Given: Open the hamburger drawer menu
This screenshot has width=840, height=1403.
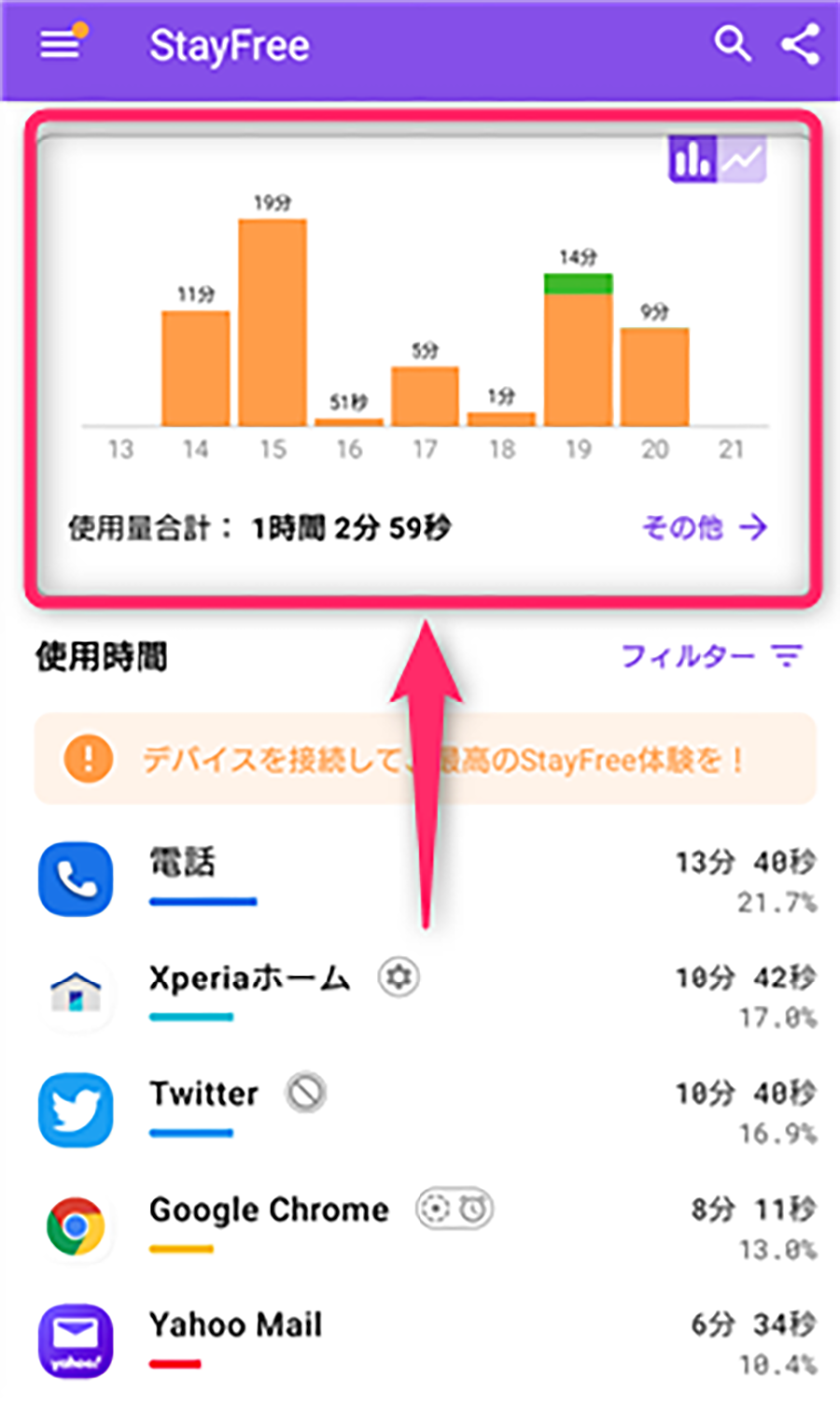Looking at the screenshot, I should pyautogui.click(x=60, y=45).
